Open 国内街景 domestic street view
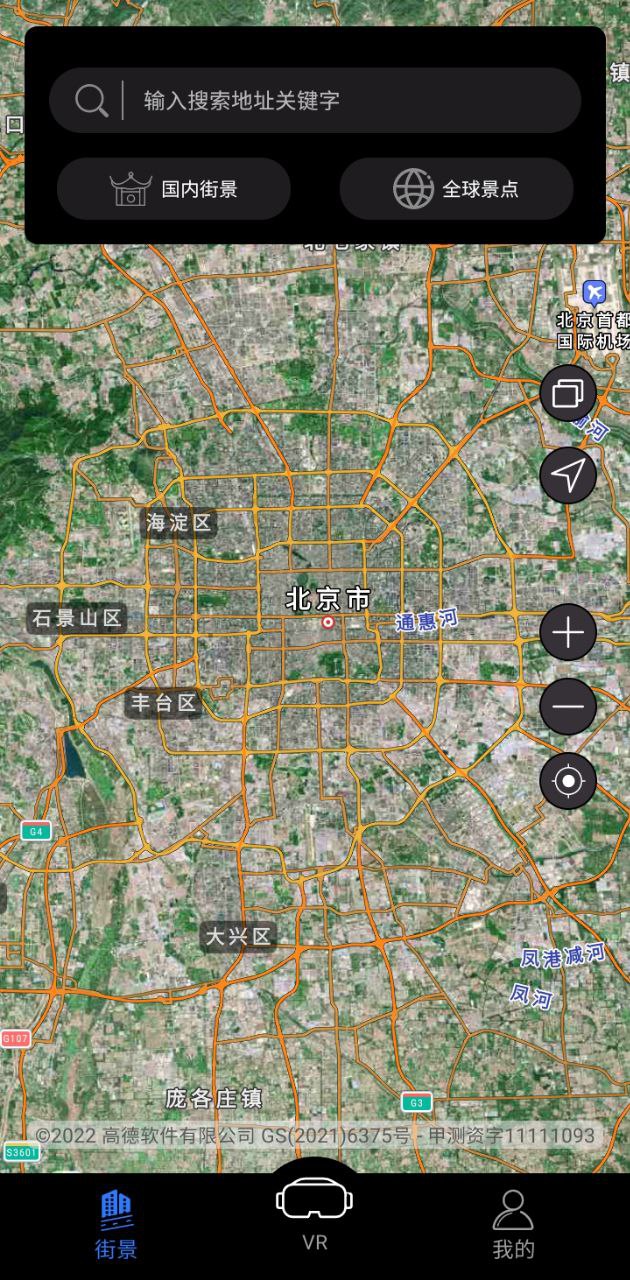Viewport: 630px width, 1280px height. pyautogui.click(x=174, y=188)
